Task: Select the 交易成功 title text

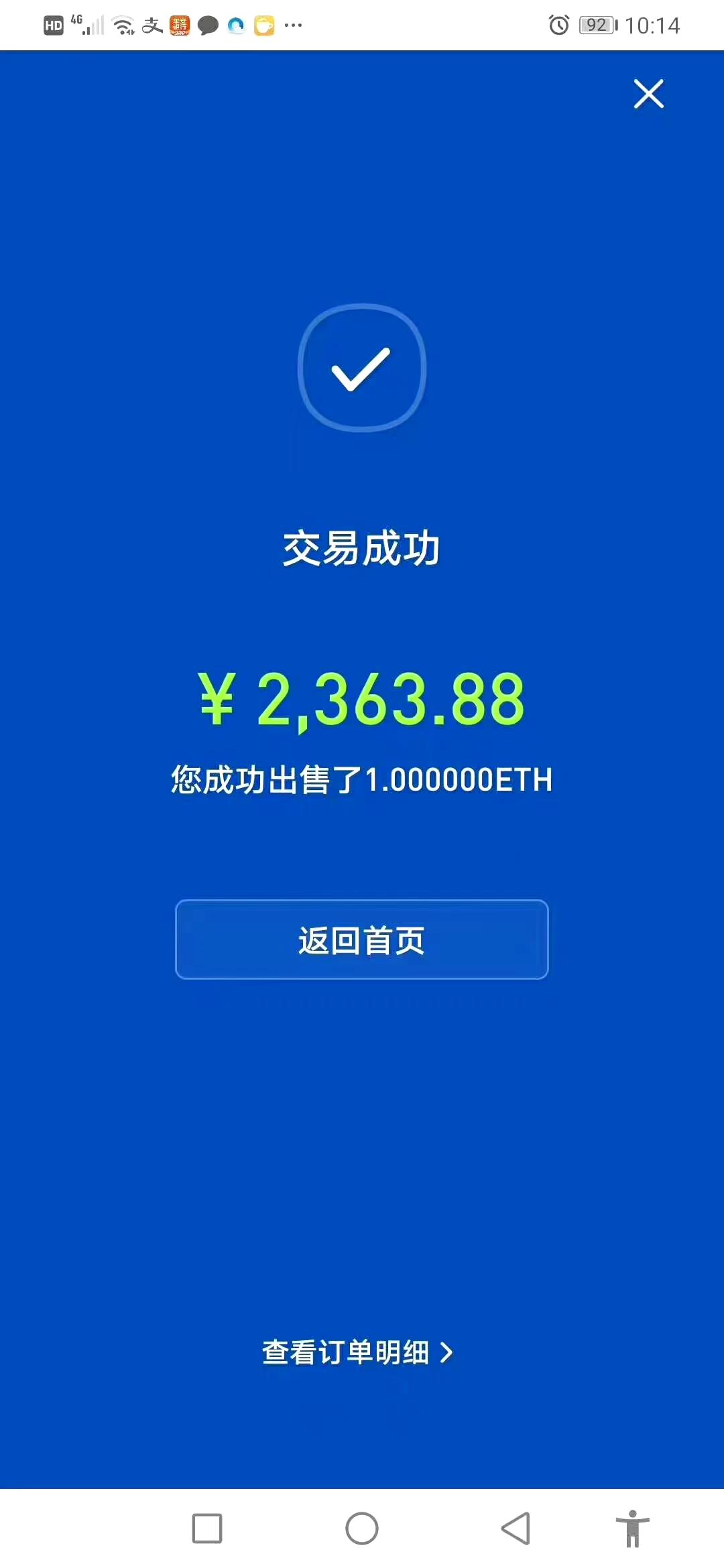Action: [362, 546]
